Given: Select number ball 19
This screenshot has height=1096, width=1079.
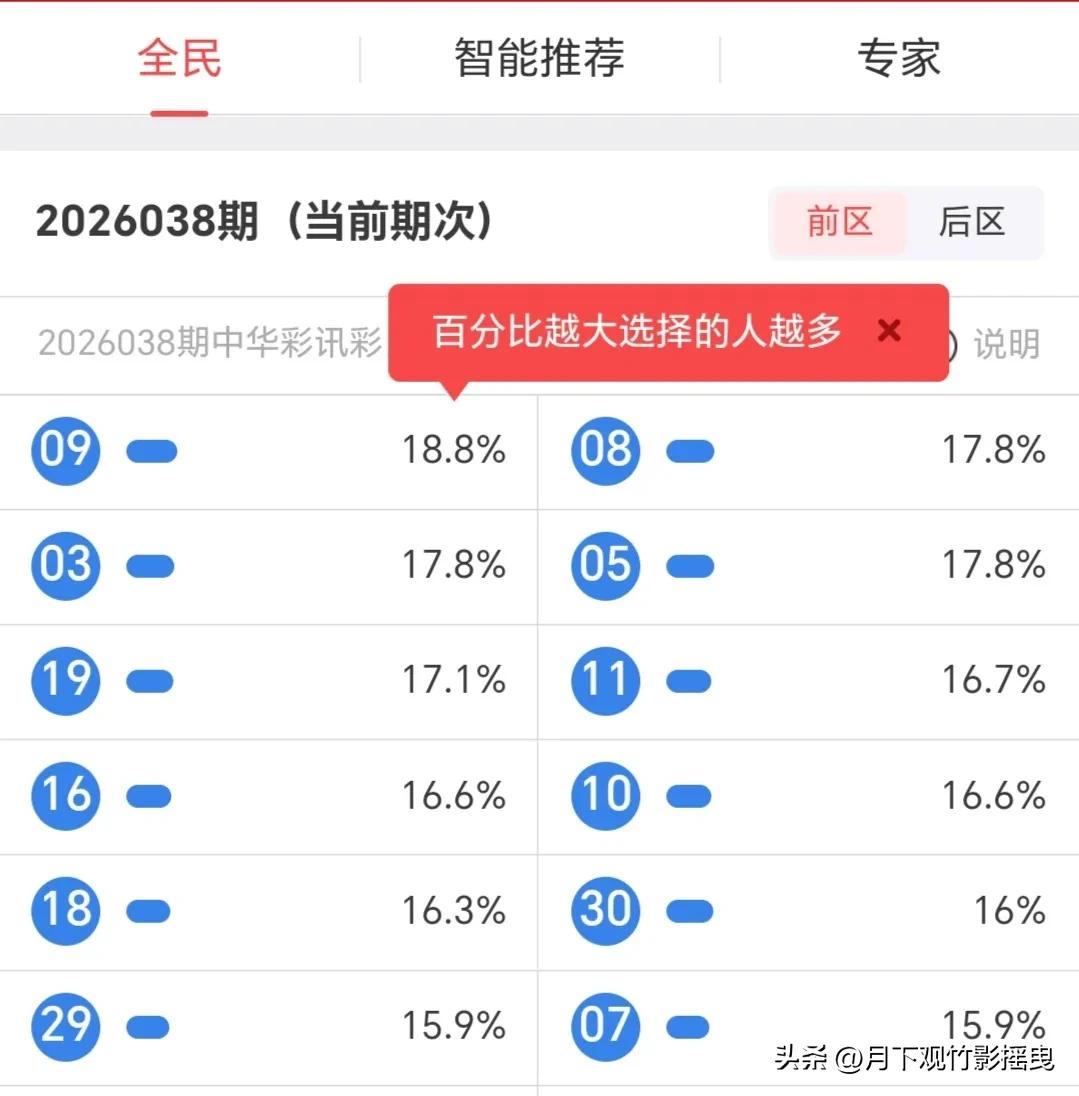Looking at the screenshot, I should 65,681.
